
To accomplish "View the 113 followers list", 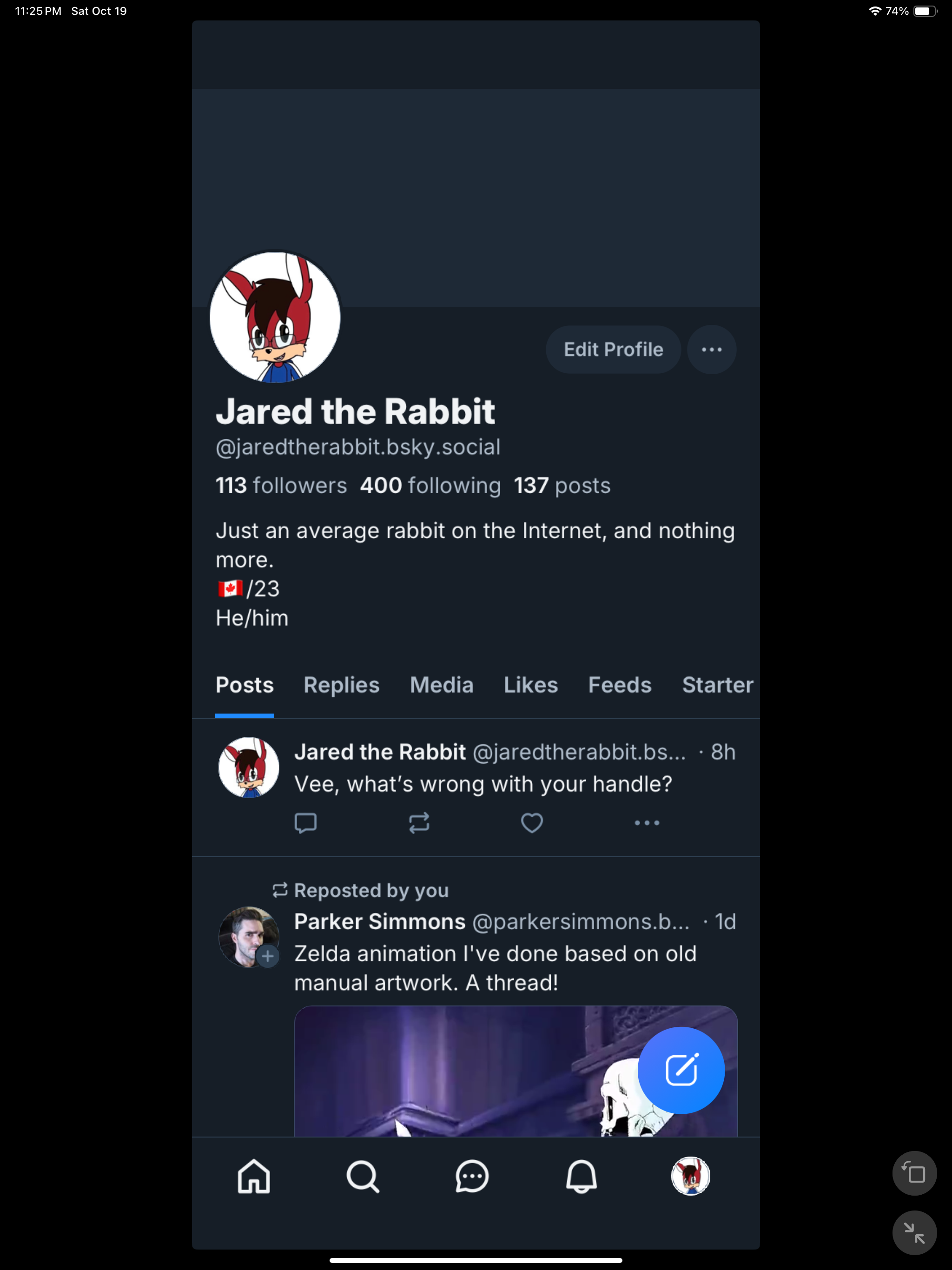I will 281,486.
